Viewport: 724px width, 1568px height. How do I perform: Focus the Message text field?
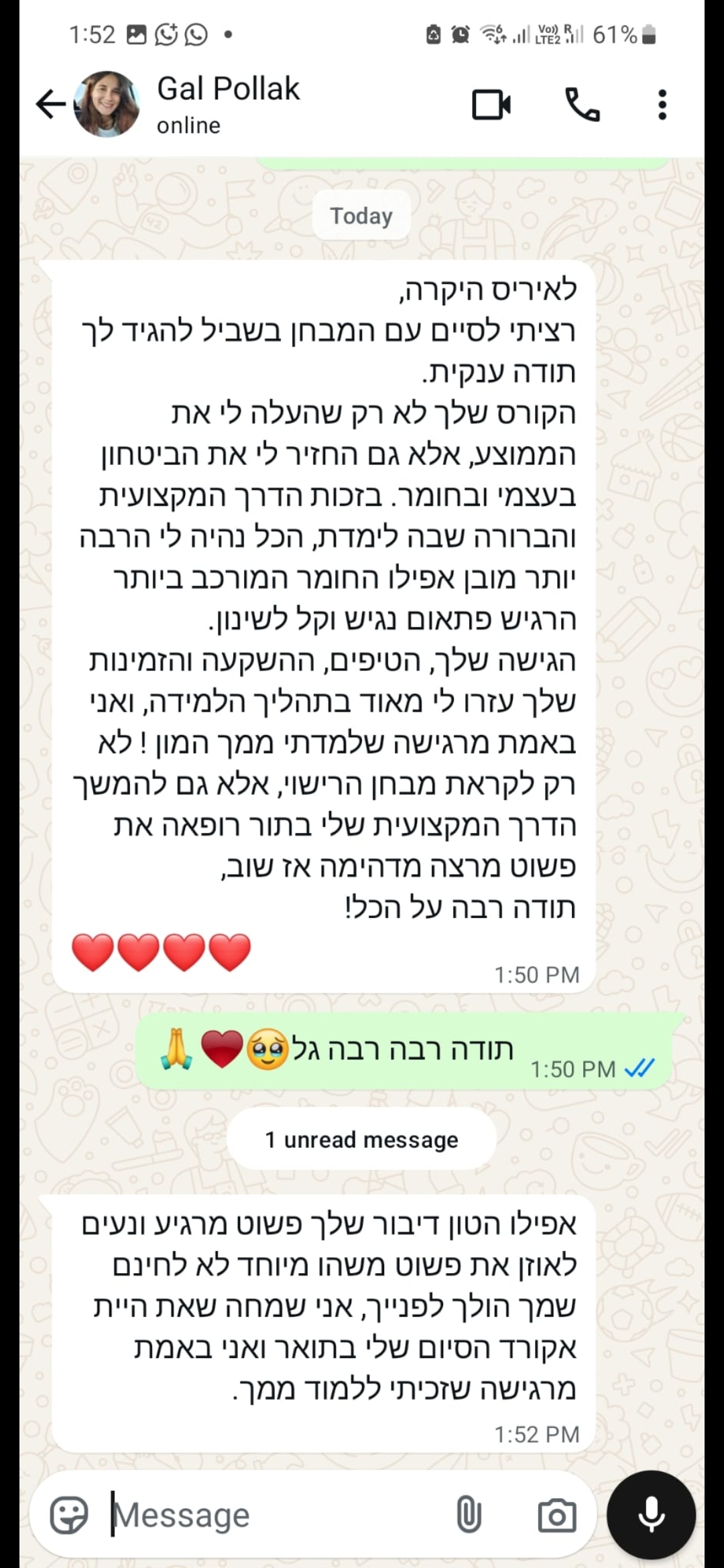tap(268, 1516)
